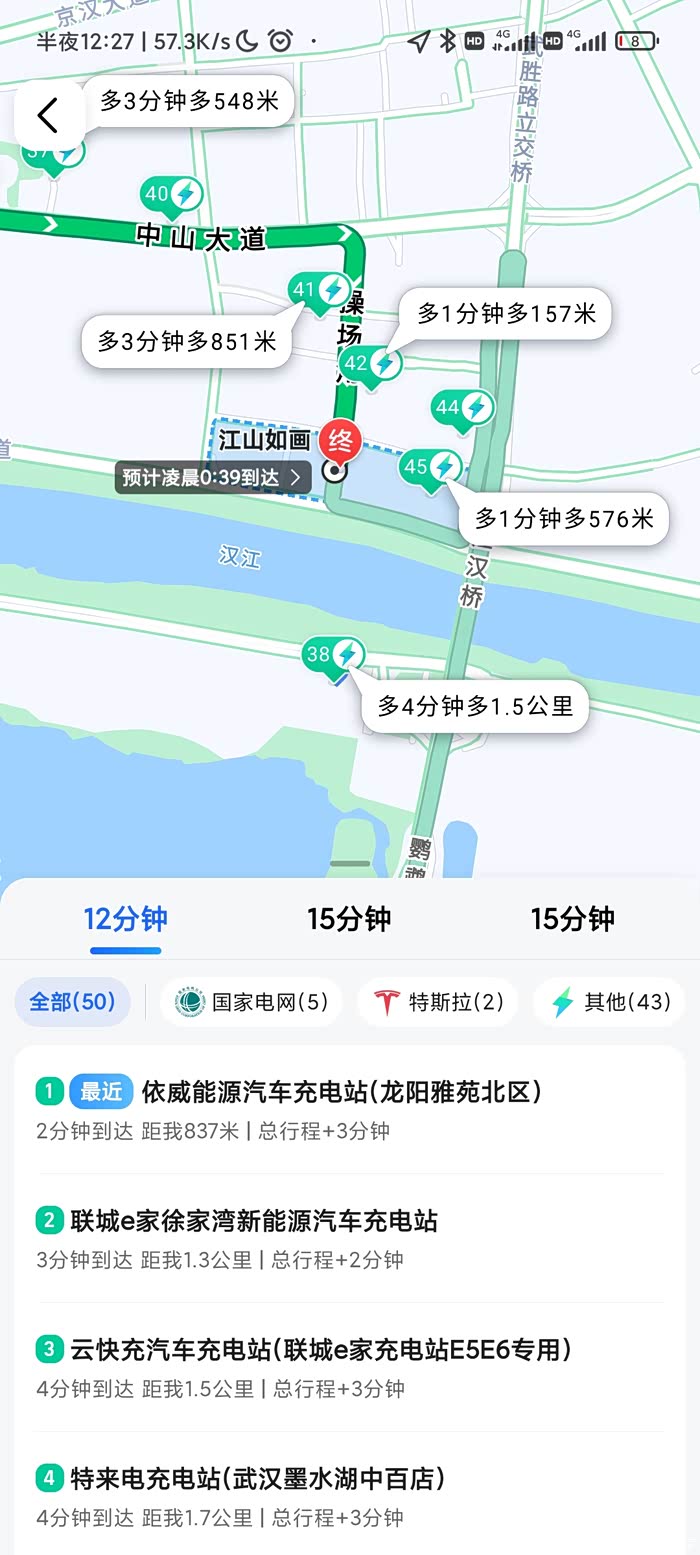Open charging station marker 42
This screenshot has height=1555, width=700.
(x=370, y=364)
